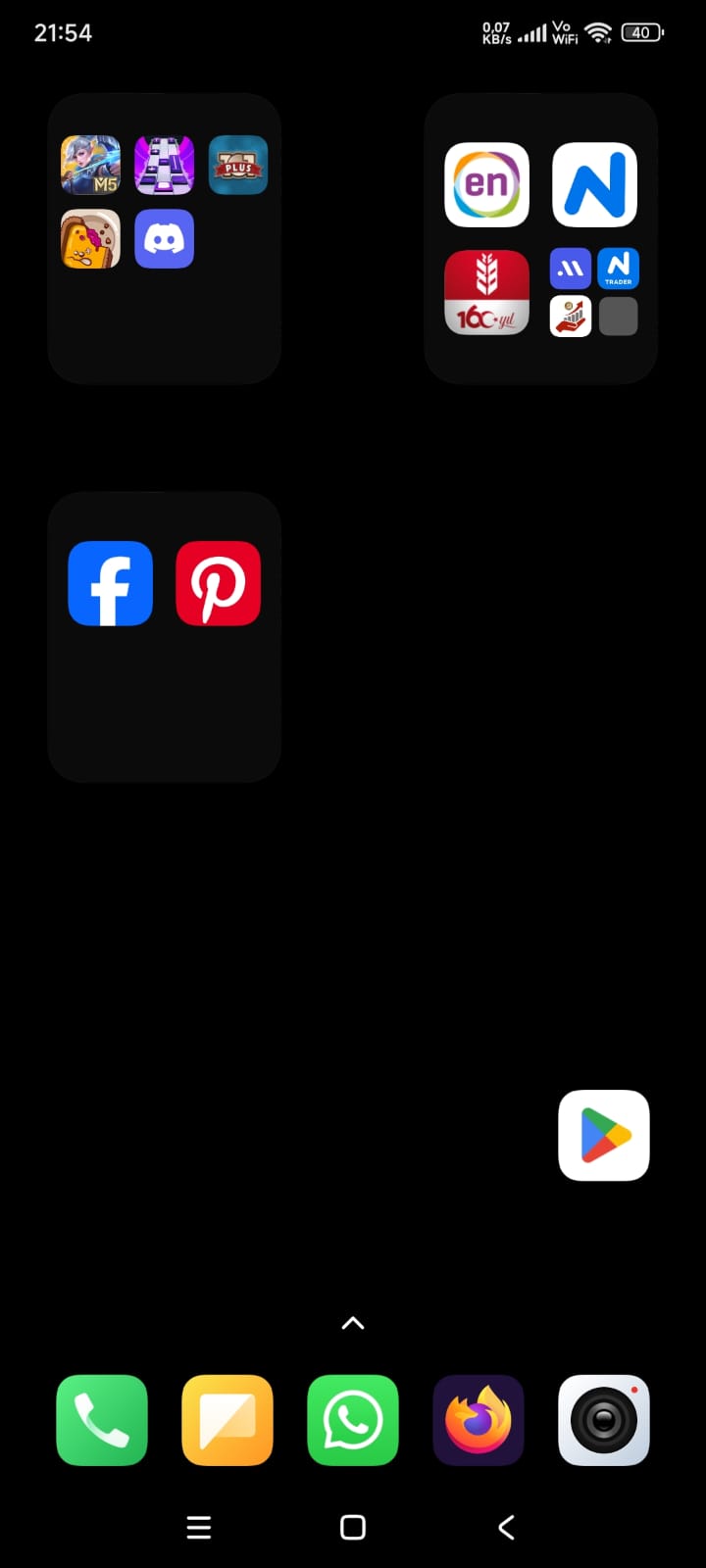Open the 101 Plus game

tap(238, 165)
